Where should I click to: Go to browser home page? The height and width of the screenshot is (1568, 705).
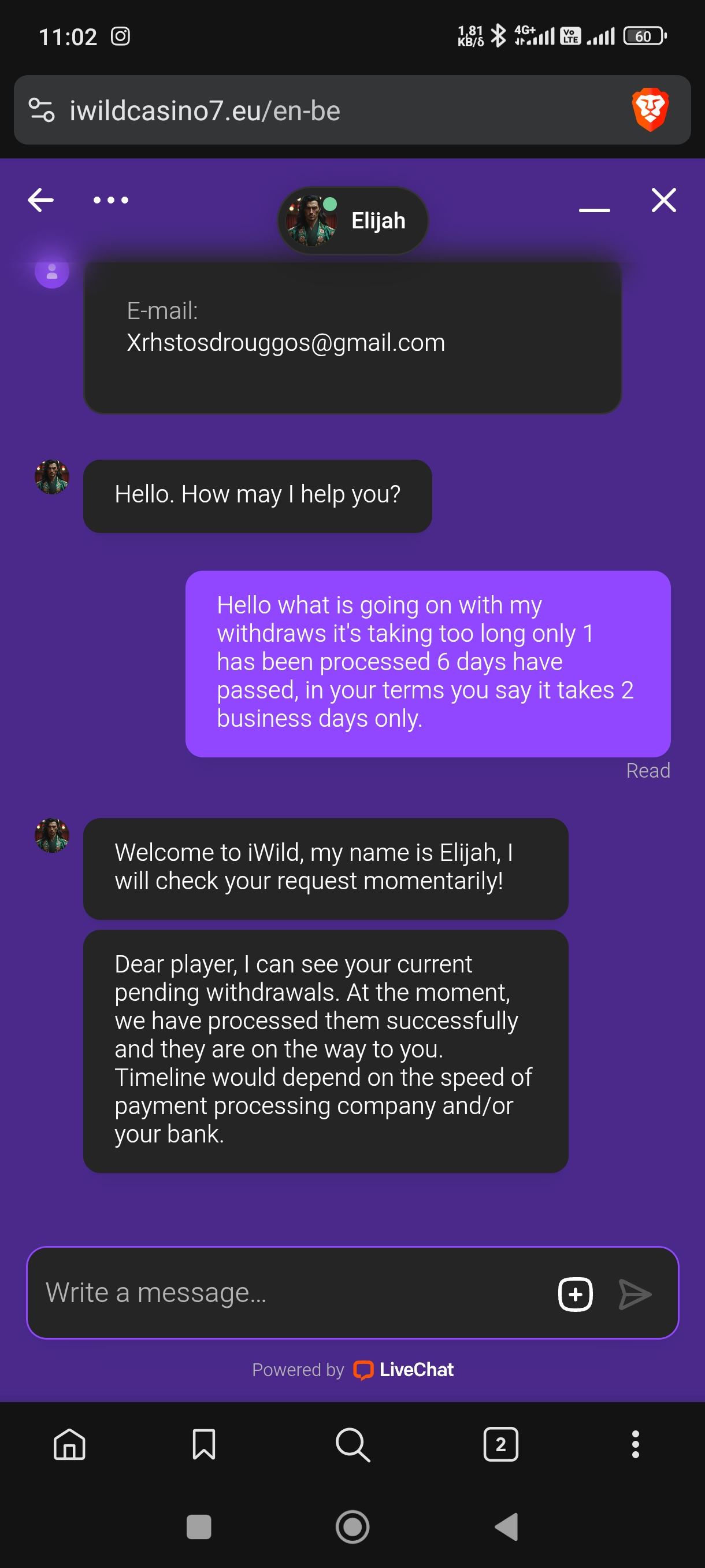tap(69, 1444)
